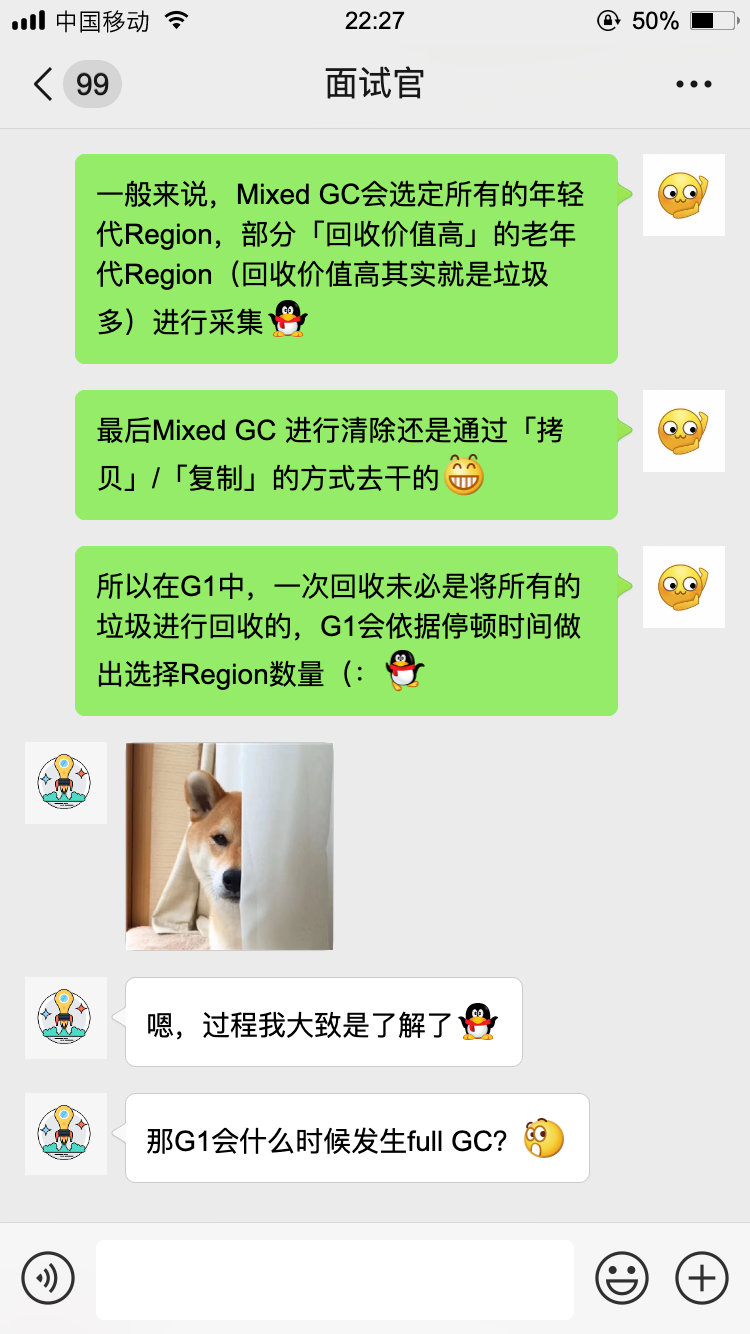Image resolution: width=750 pixels, height=1334 pixels.
Task: Go back to the chat list
Action: point(44,84)
